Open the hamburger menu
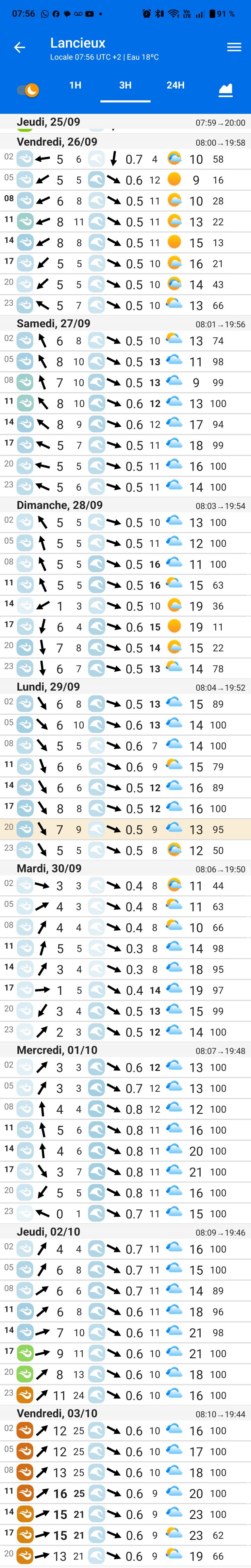The height and width of the screenshot is (1568, 251). [x=234, y=47]
